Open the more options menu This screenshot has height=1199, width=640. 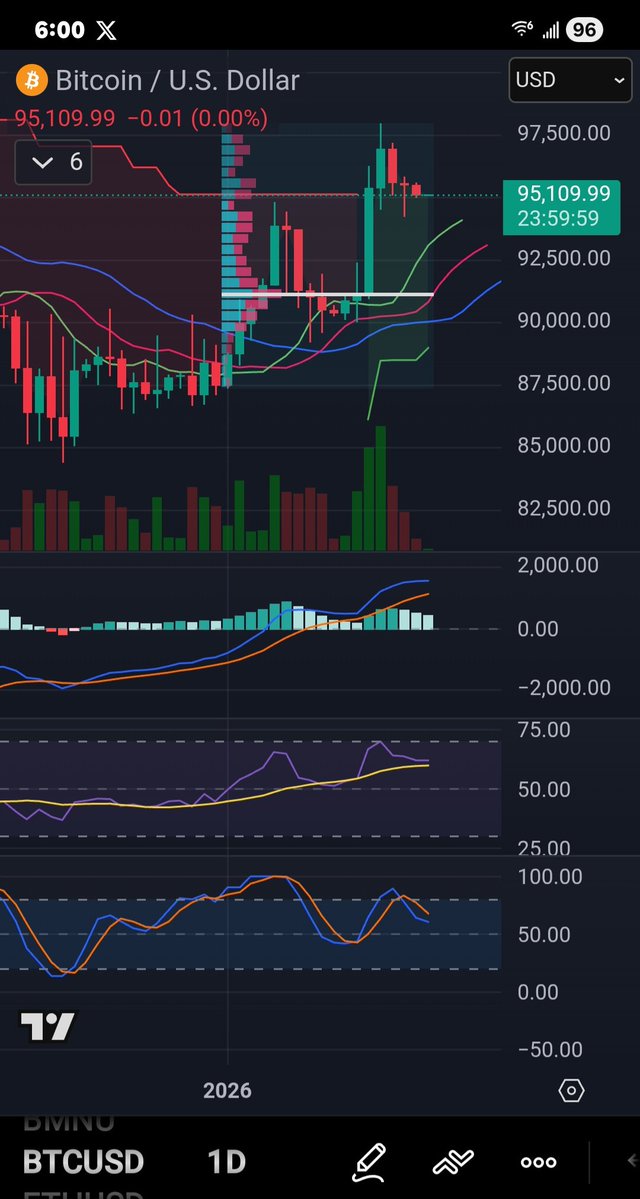click(x=538, y=1162)
